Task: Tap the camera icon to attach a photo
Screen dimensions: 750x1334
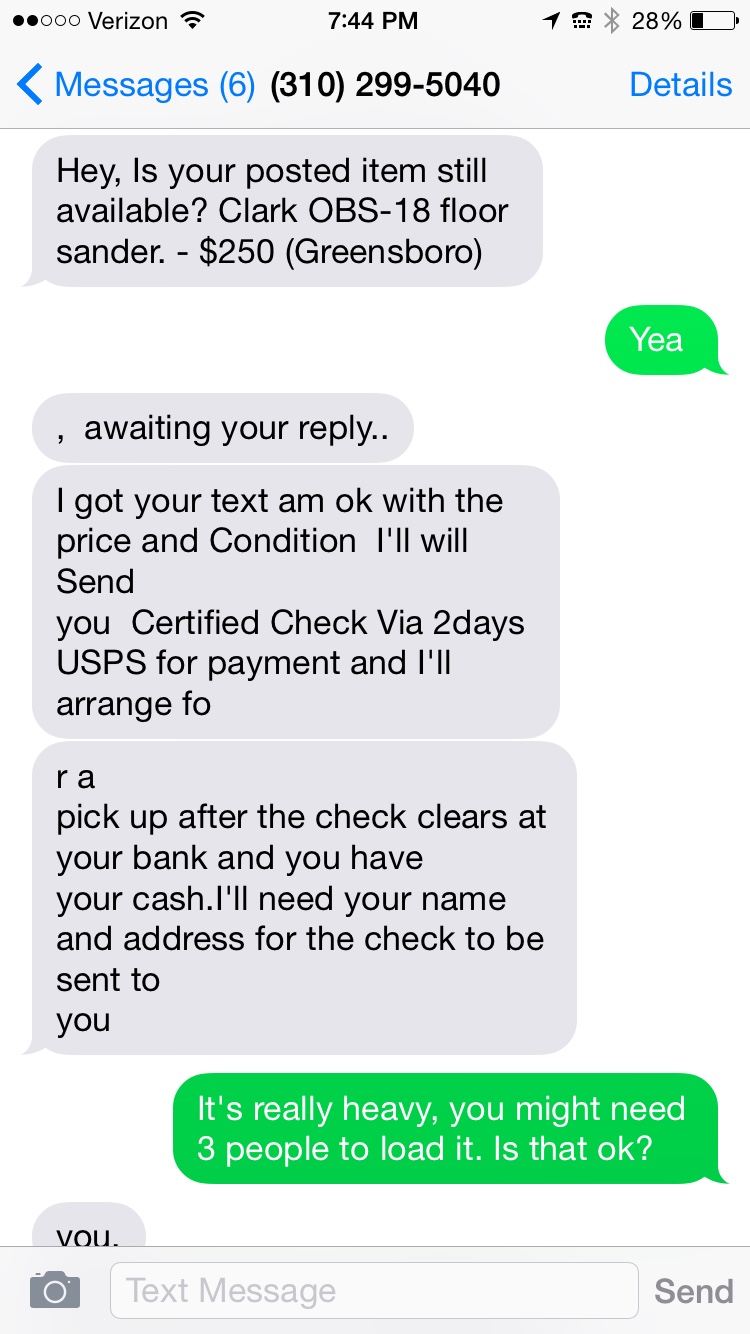Action: (55, 1290)
